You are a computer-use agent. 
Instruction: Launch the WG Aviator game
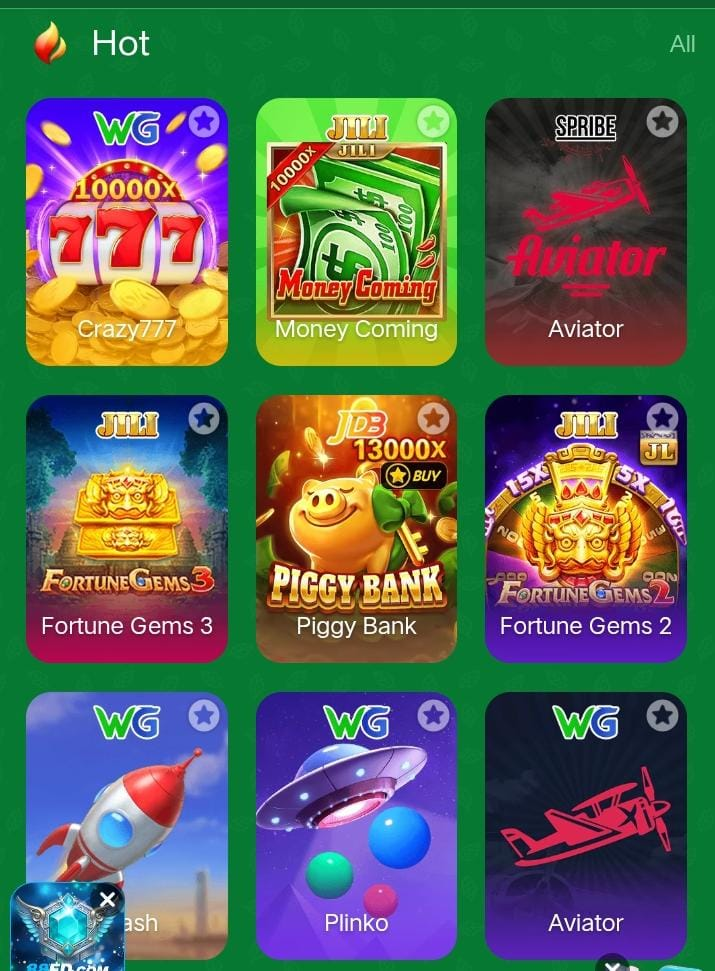[586, 825]
